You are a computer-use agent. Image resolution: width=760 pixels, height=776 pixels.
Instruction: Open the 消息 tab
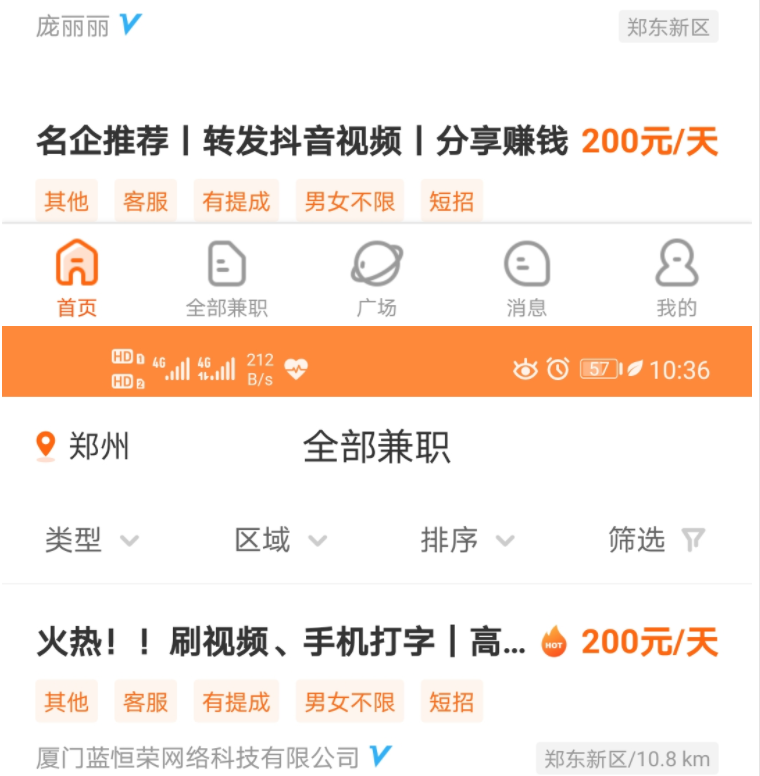click(527, 278)
